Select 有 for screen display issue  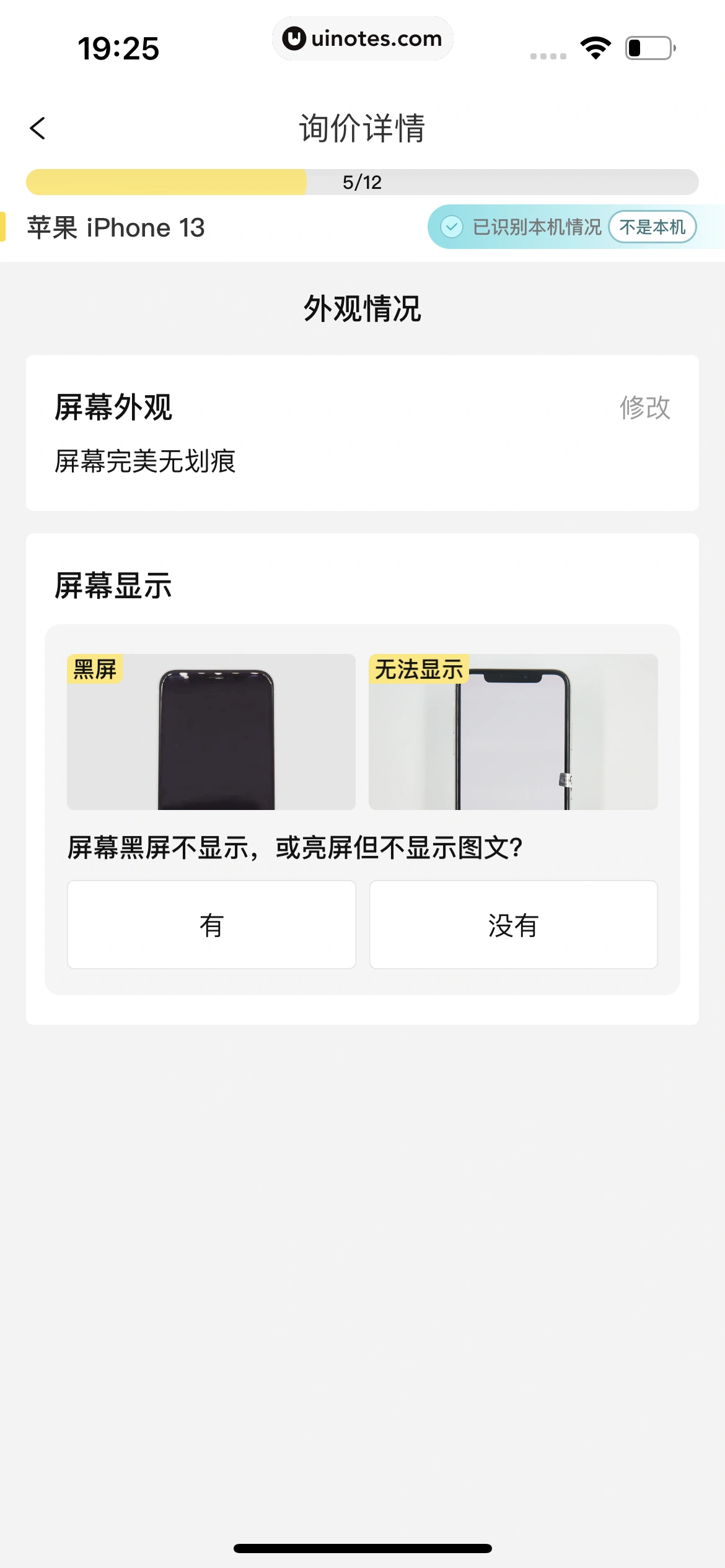pyautogui.click(x=211, y=925)
